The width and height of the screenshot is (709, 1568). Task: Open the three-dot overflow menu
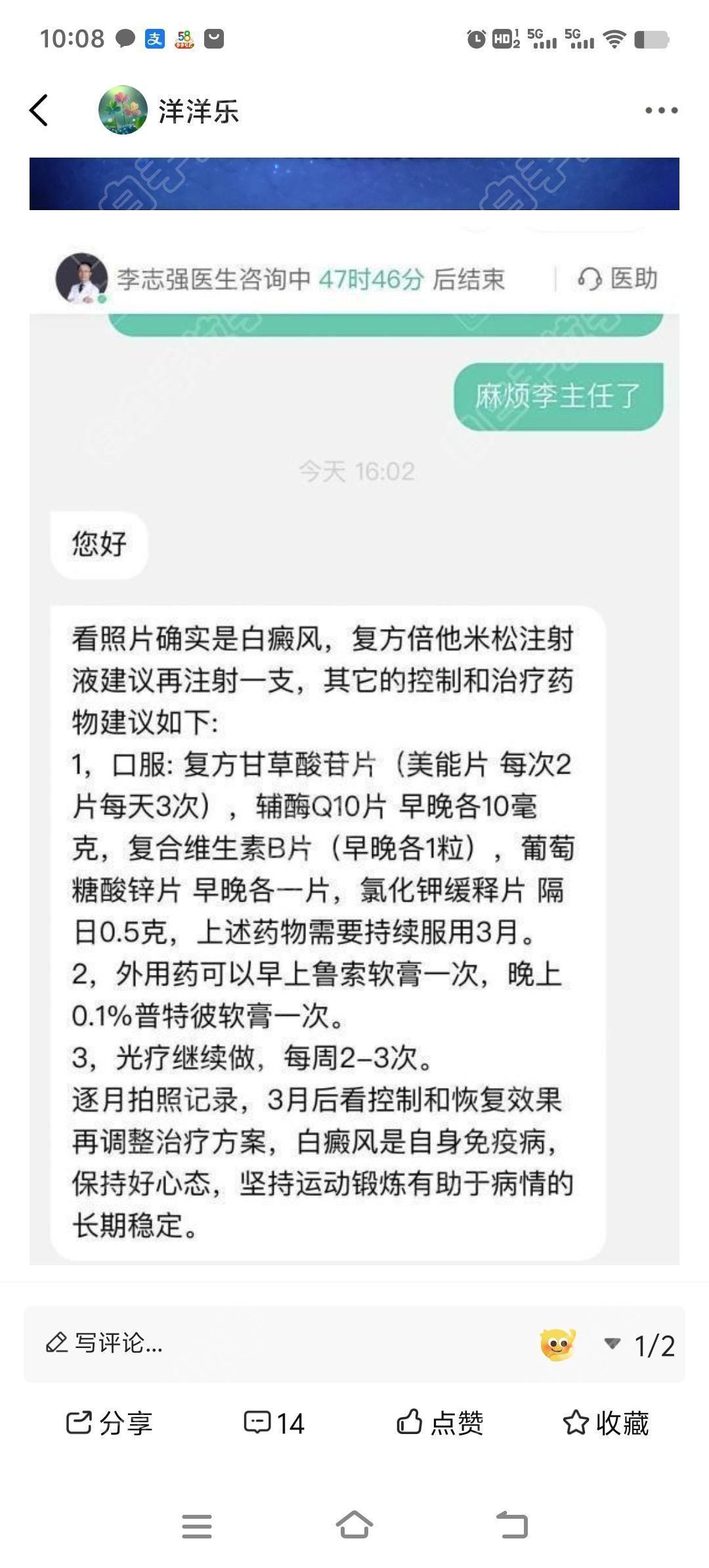tap(661, 110)
